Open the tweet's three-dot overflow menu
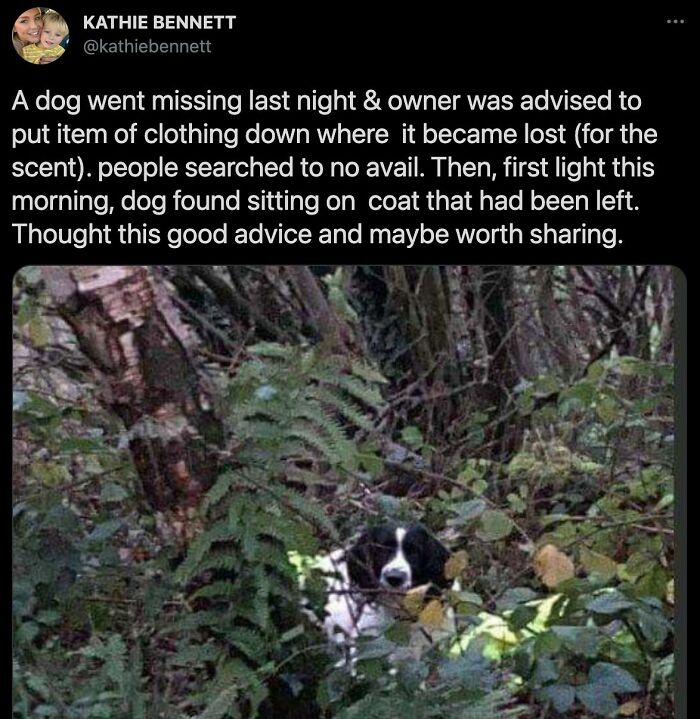Screen dimensions: 700x719 [x=675, y=21]
